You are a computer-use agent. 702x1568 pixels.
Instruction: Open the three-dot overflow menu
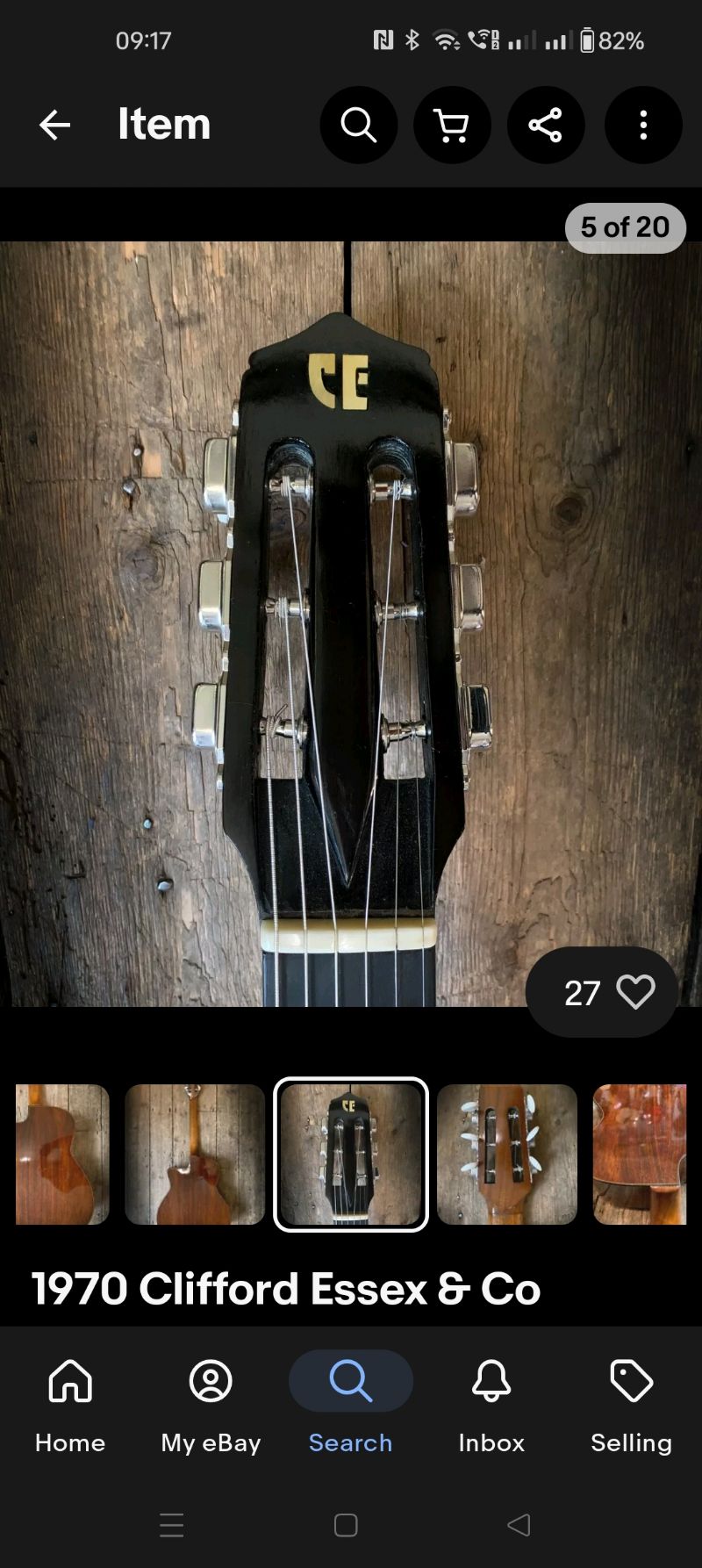click(643, 125)
